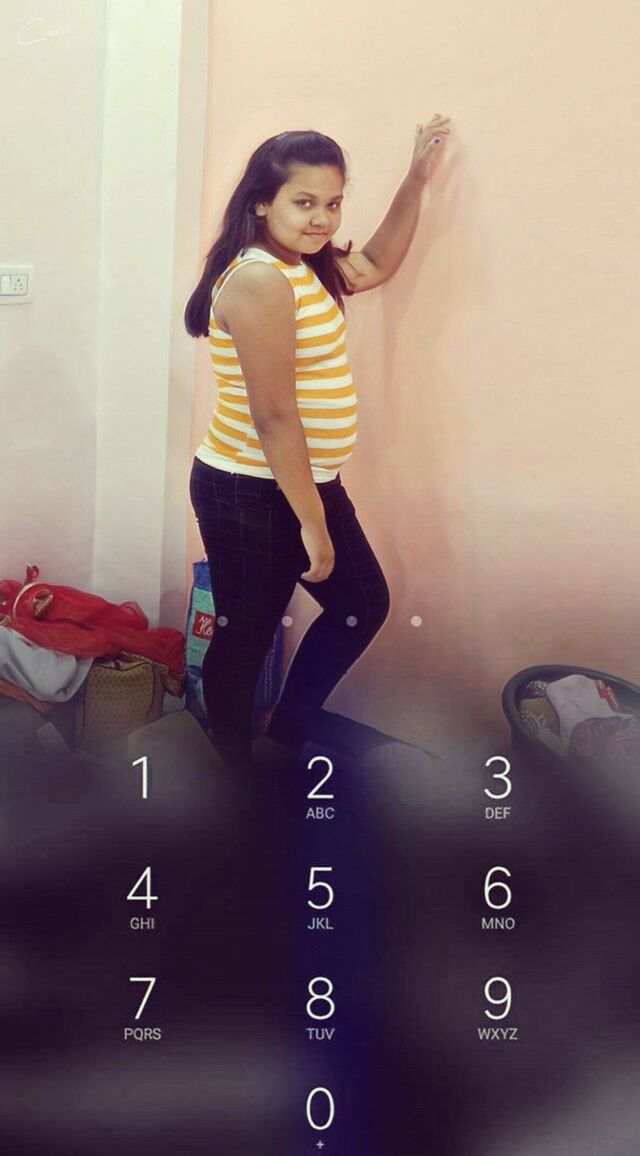Screen dimensions: 640x1156
Task: Select the 3 DEF key
Action: tap(497, 787)
